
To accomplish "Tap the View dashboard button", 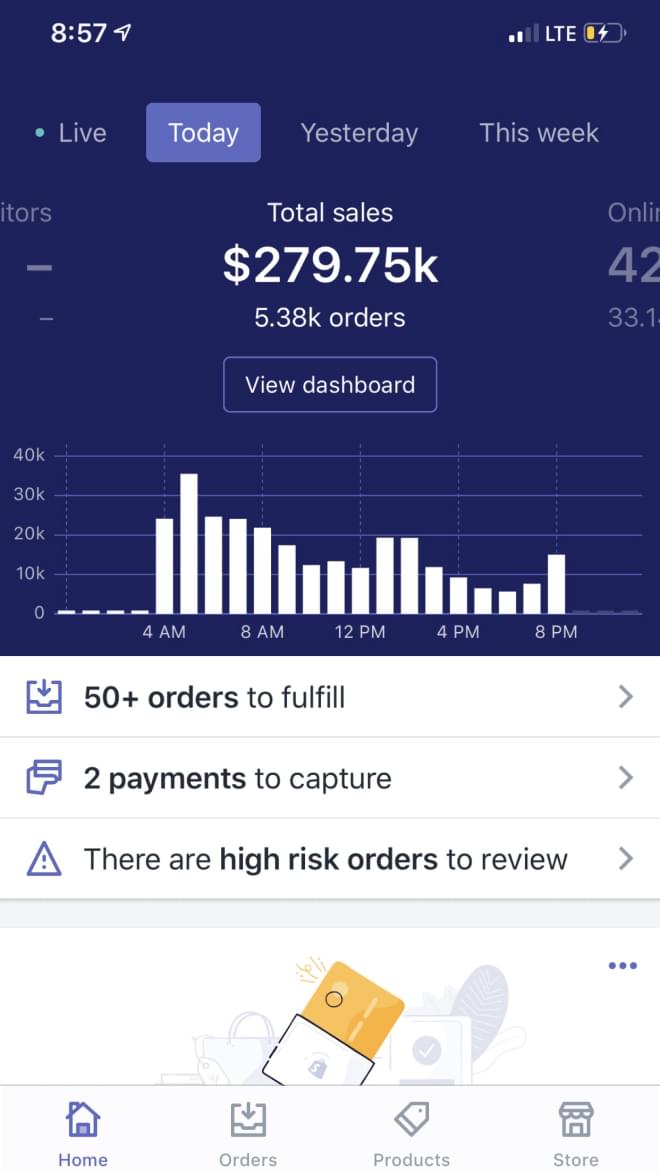I will 330,385.
